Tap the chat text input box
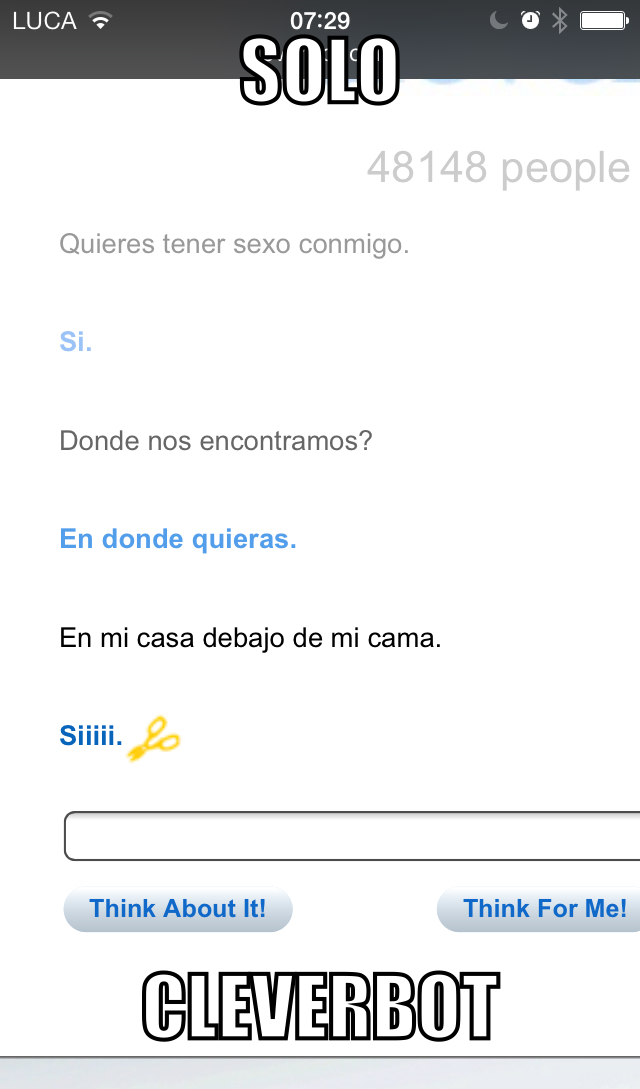This screenshot has width=640, height=1089. pos(352,836)
